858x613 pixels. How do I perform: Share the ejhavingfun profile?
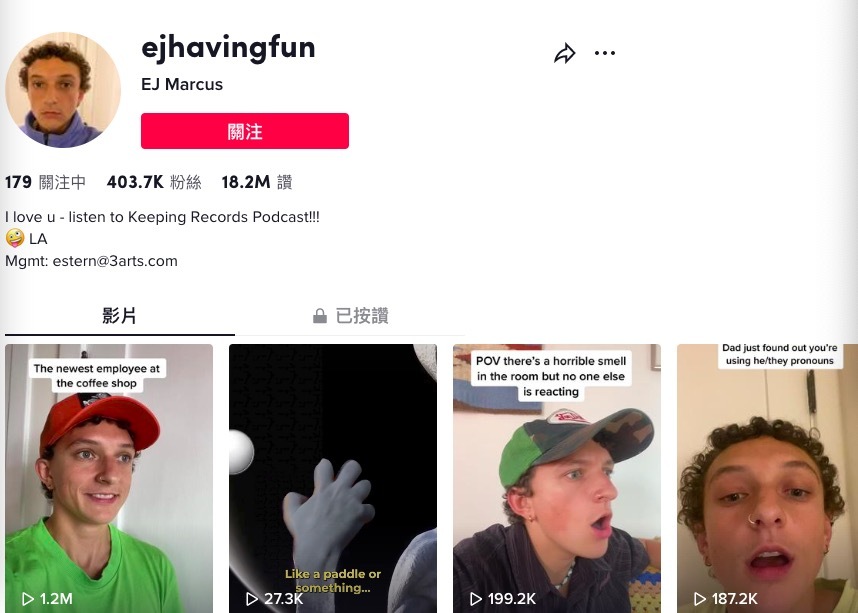565,54
